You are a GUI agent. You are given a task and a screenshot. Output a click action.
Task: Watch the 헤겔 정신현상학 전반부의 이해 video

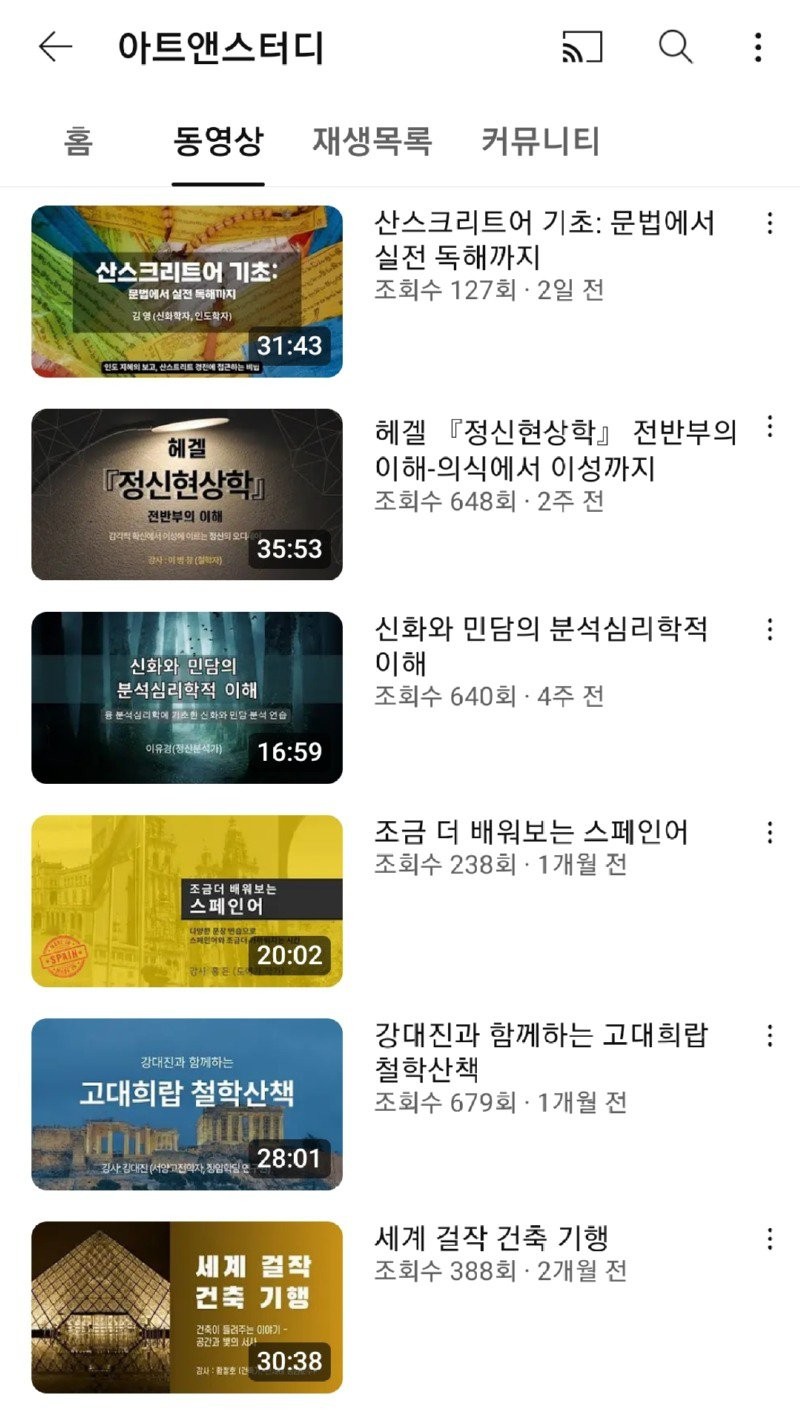pos(187,495)
